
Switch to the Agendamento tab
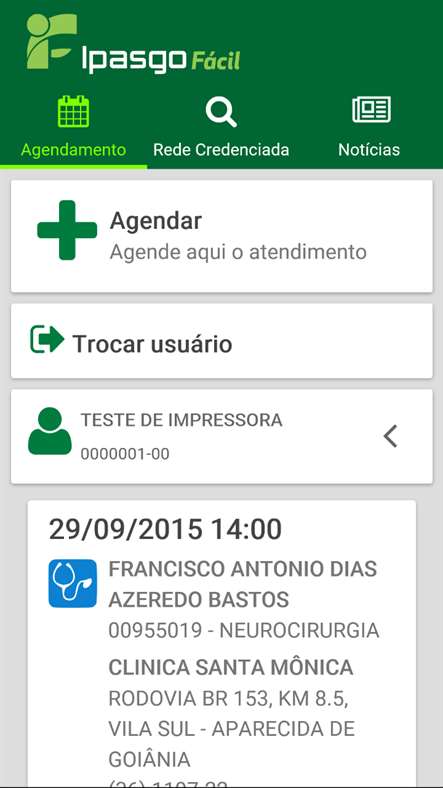[x=73, y=128]
